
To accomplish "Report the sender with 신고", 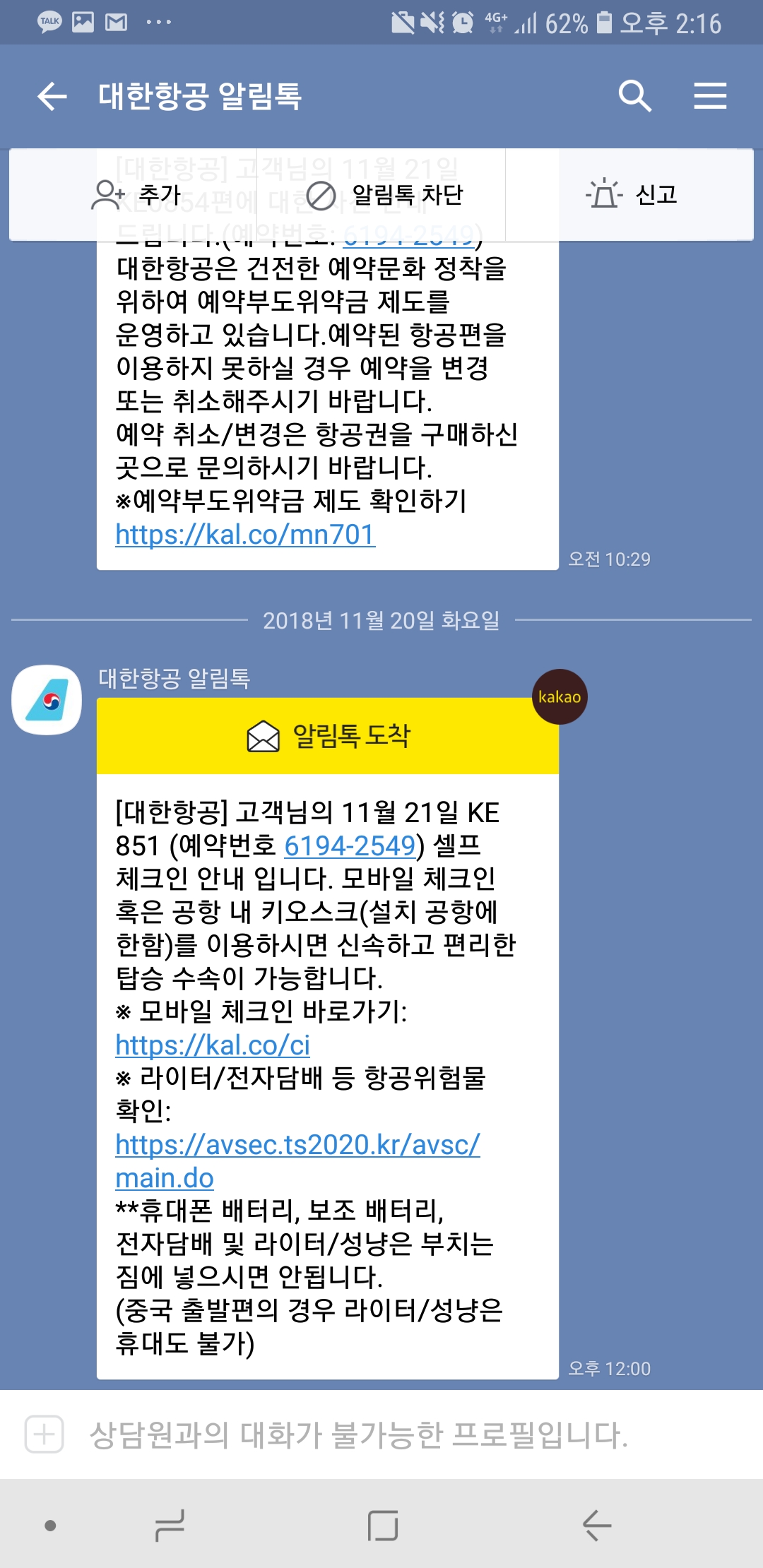I will (x=632, y=194).
